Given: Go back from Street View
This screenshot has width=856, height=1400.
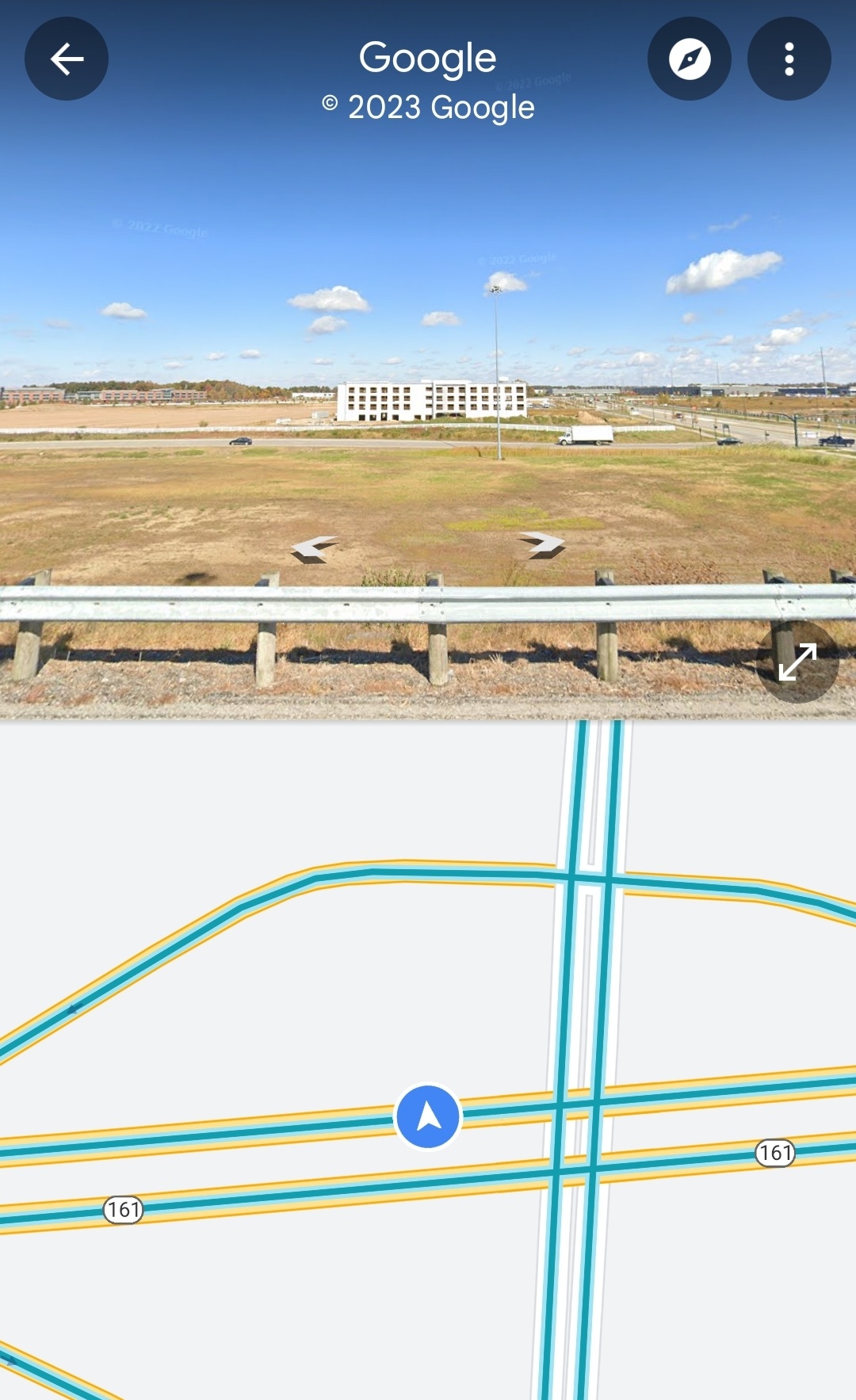Looking at the screenshot, I should point(67,59).
